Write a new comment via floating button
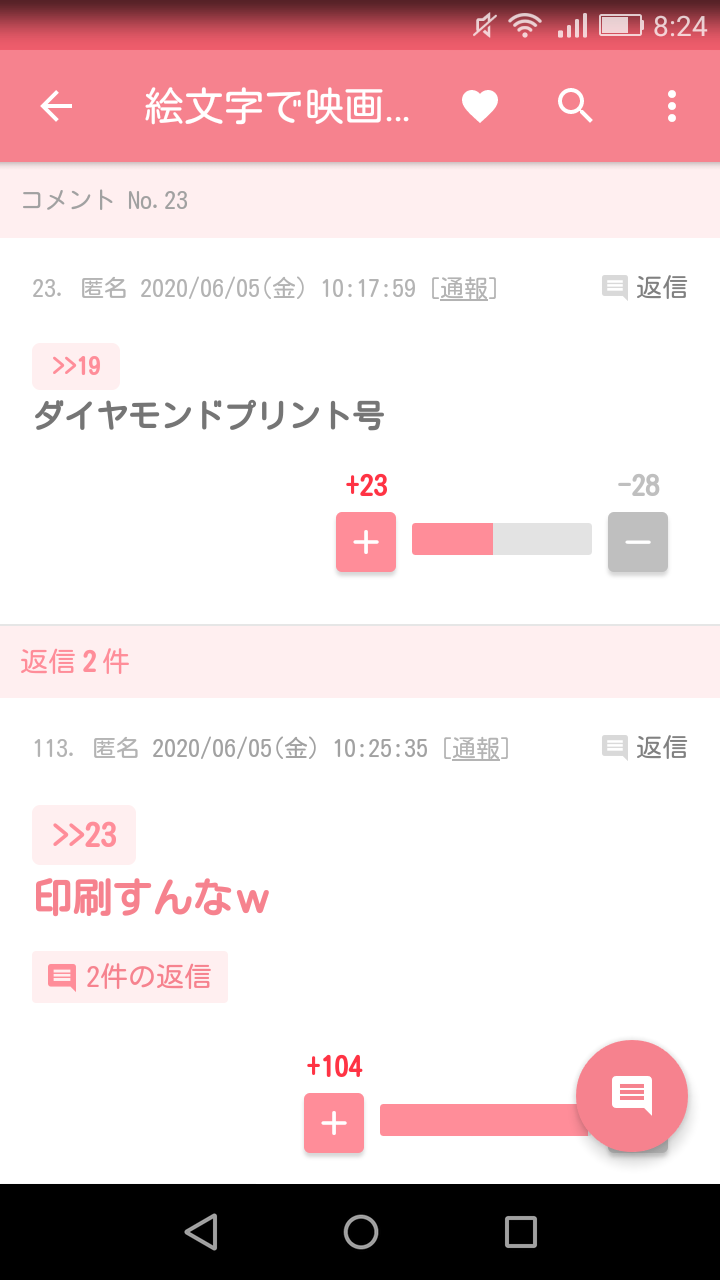The image size is (720, 1280). coord(632,1096)
